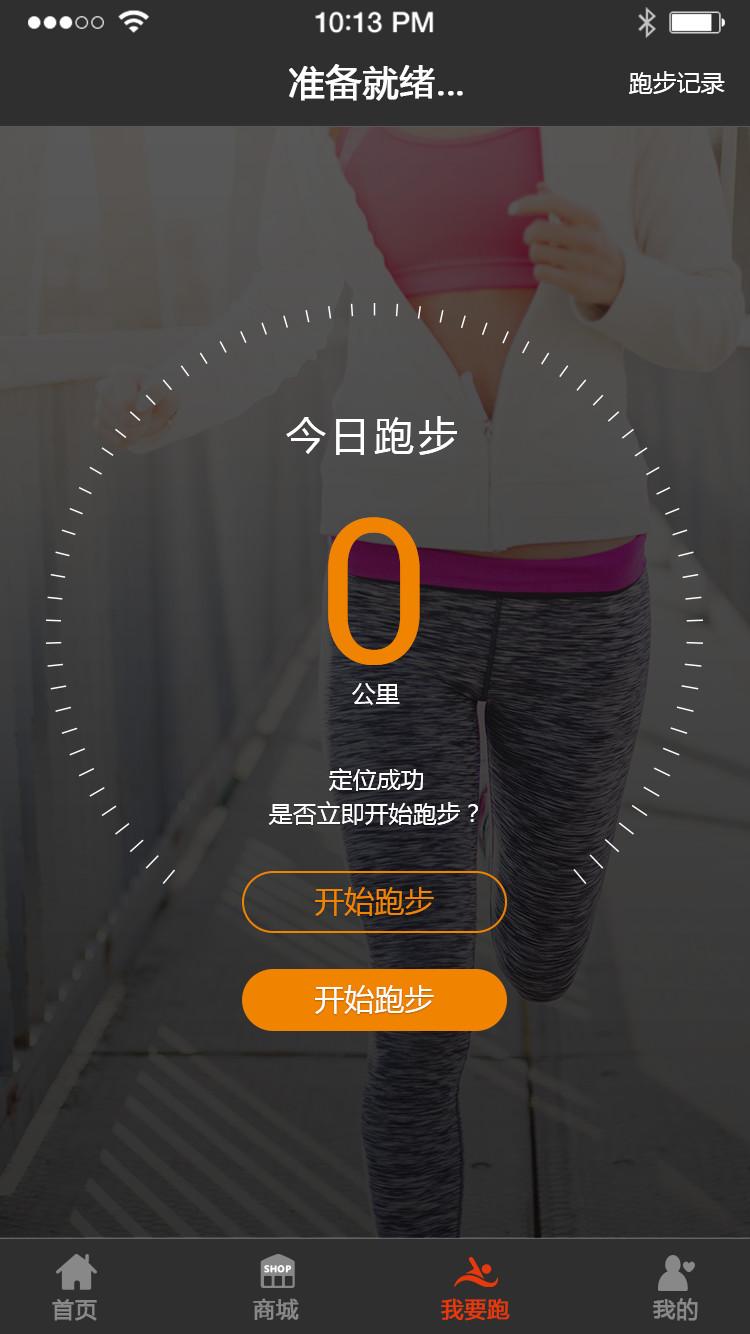Switch to the 首页 home tab
Screen dimensions: 750x1334
coord(75,1287)
